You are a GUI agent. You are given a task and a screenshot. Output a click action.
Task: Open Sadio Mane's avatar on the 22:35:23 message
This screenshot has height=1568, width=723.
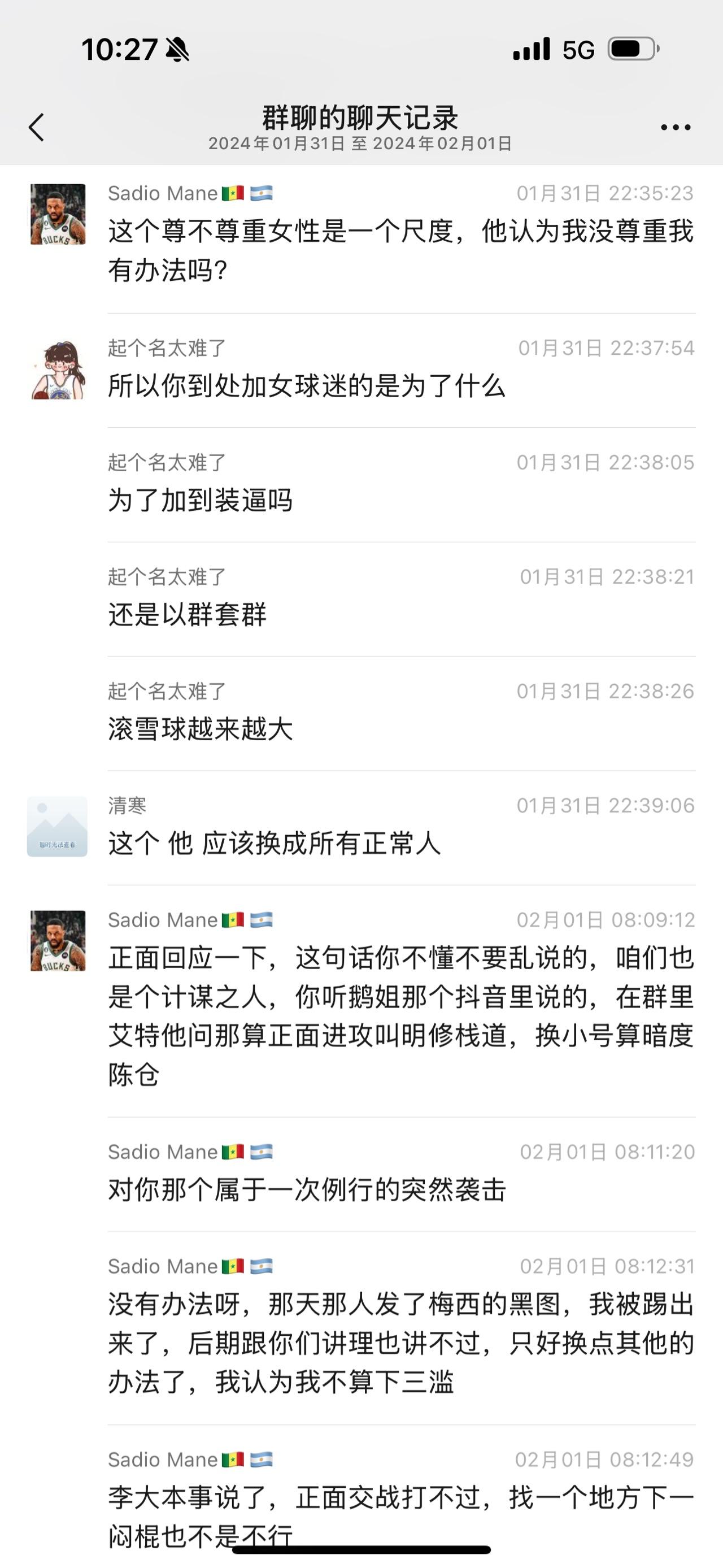[x=58, y=214]
